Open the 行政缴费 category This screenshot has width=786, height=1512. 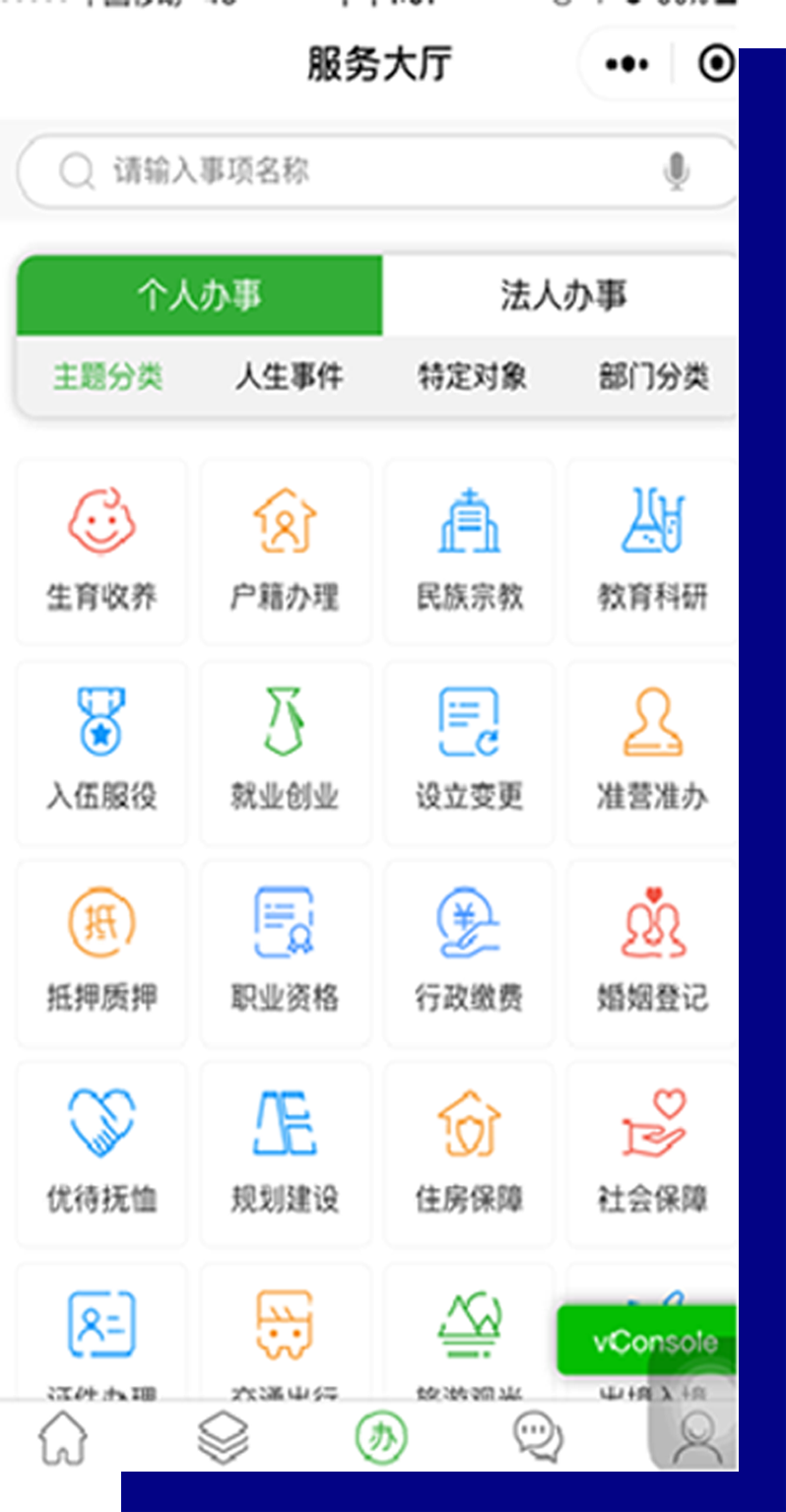469,953
